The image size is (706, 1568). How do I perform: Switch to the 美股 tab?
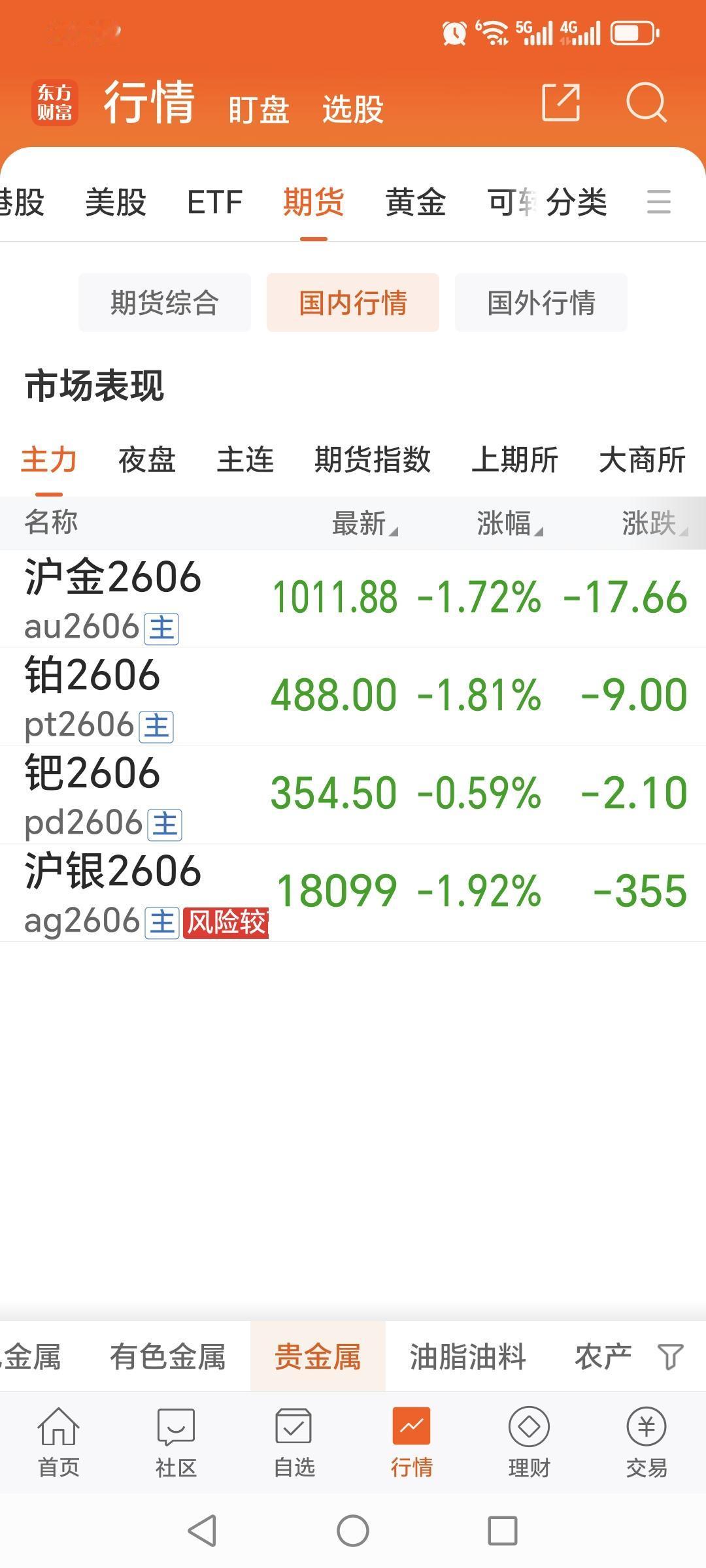(x=116, y=203)
